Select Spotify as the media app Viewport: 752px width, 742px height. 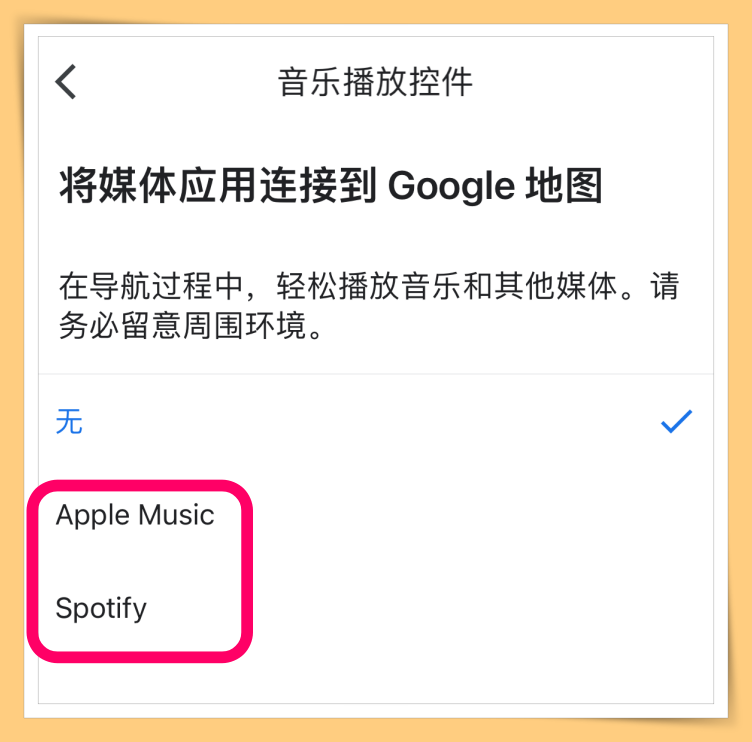[x=101, y=608]
